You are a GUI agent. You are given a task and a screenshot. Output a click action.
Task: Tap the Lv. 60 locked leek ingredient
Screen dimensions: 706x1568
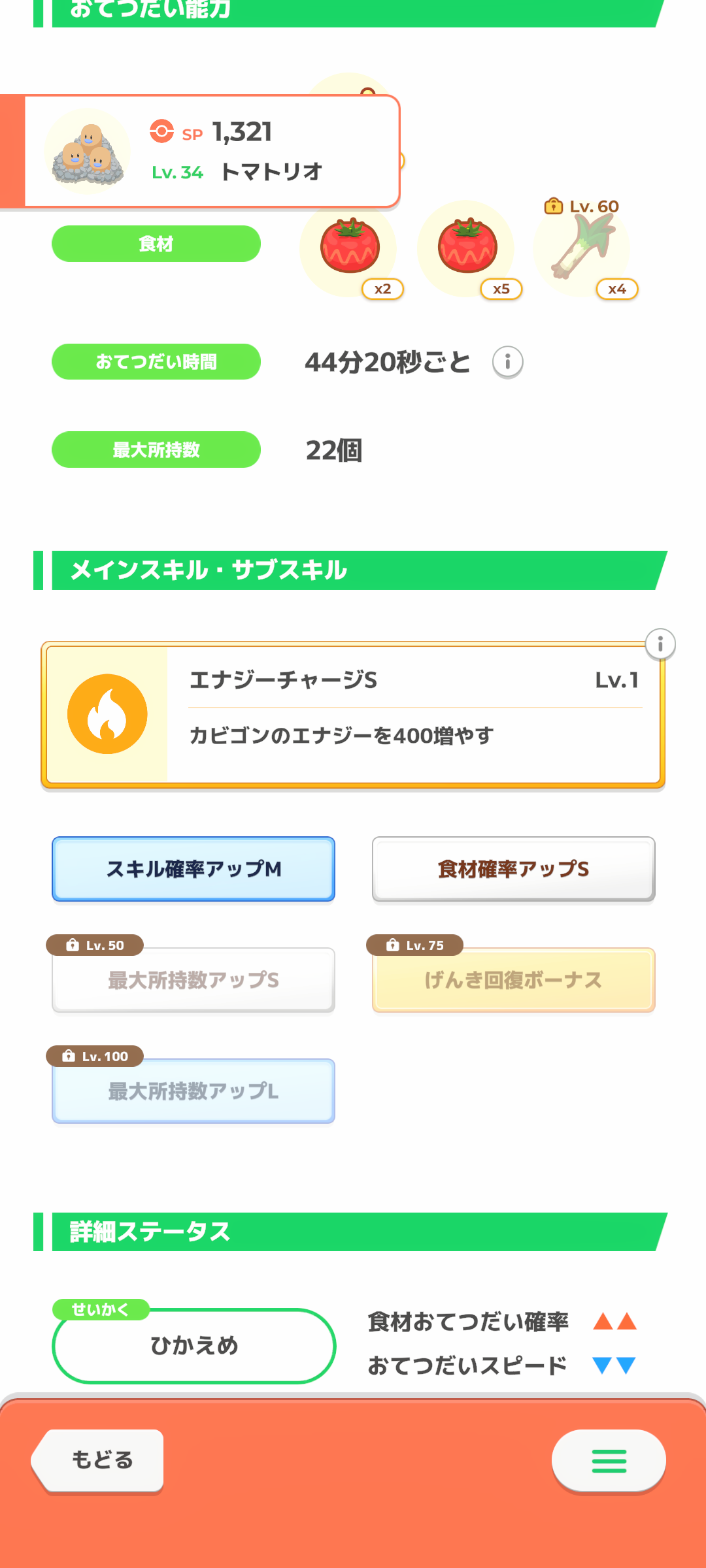point(582,248)
